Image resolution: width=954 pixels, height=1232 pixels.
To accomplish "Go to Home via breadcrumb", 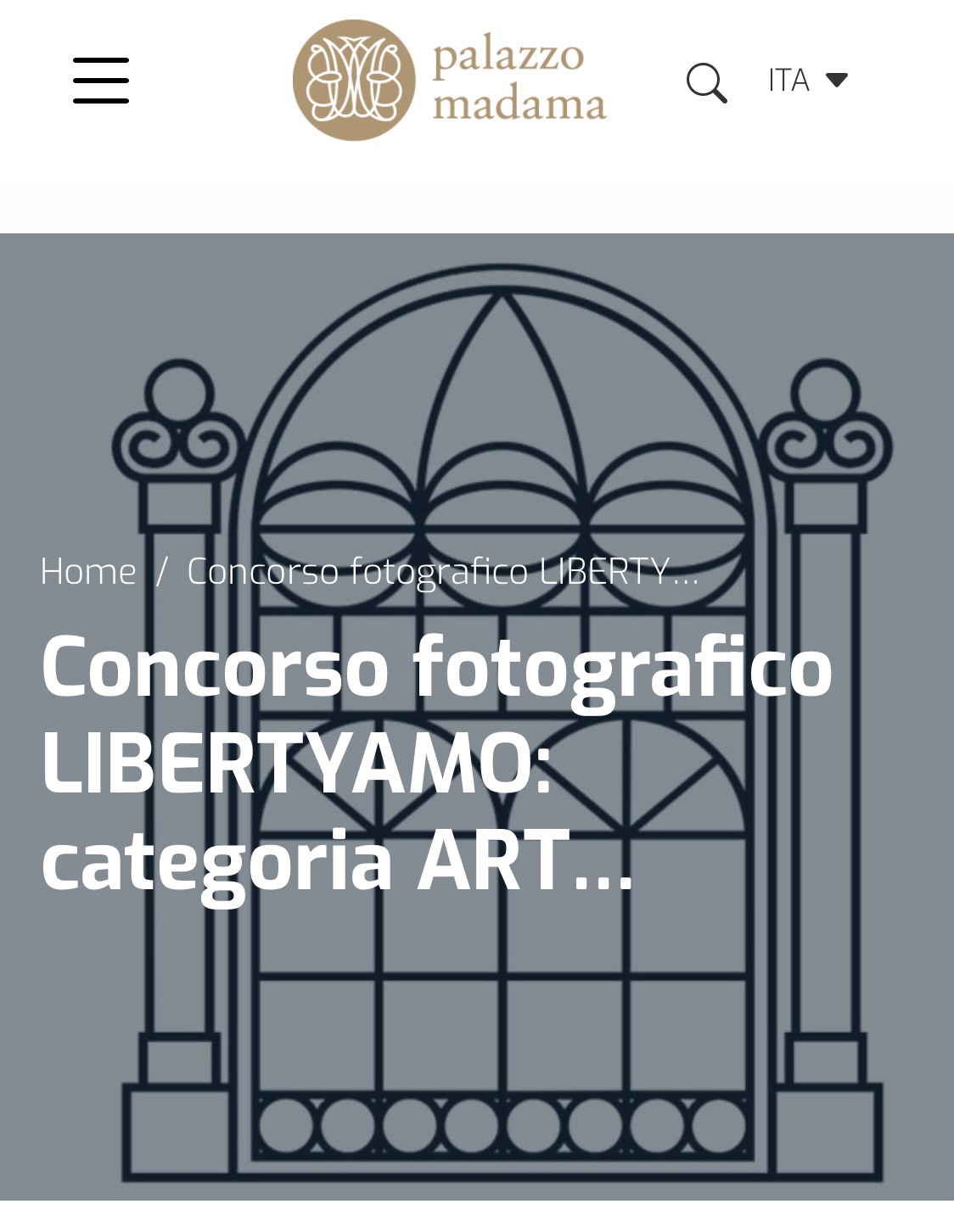I will (x=88, y=571).
